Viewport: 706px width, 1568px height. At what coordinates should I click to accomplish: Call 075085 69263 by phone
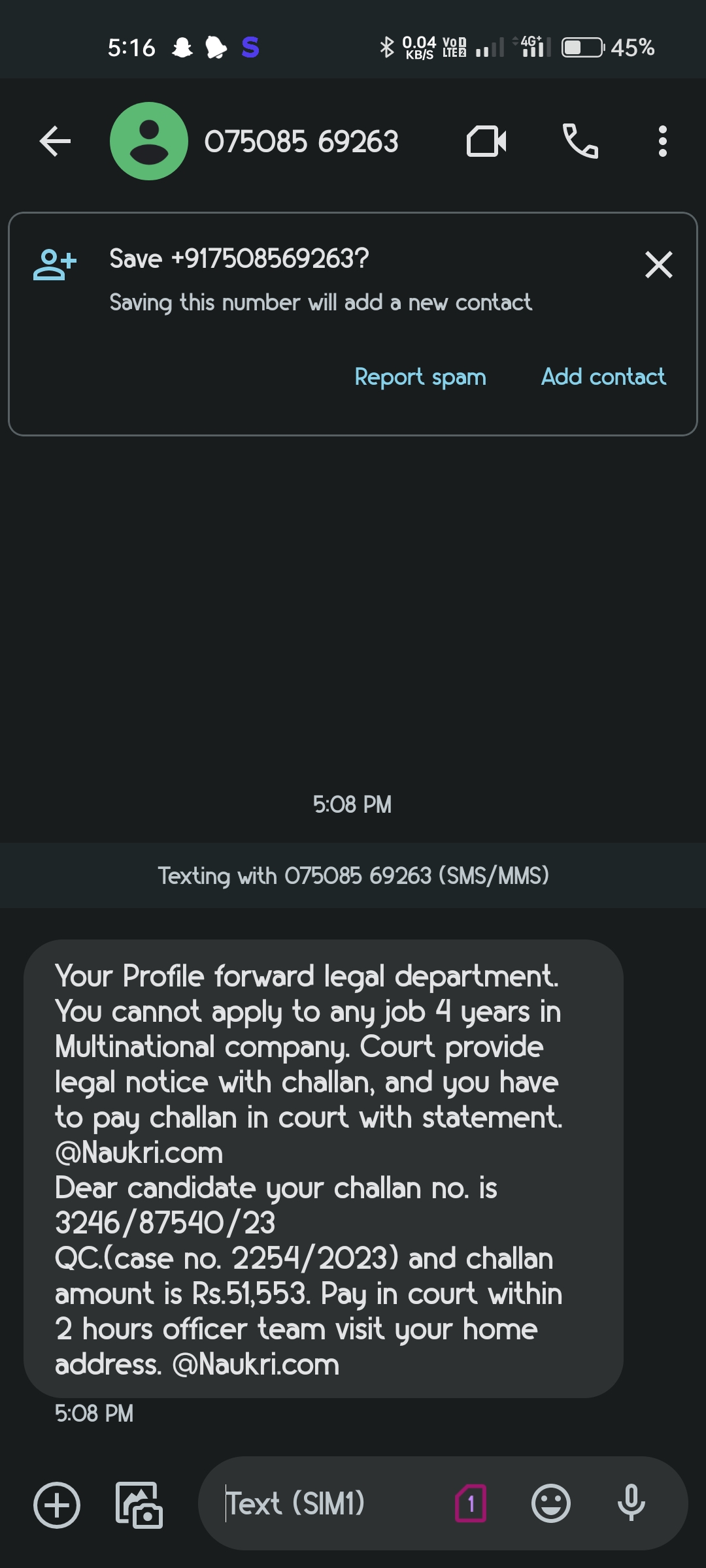[580, 141]
